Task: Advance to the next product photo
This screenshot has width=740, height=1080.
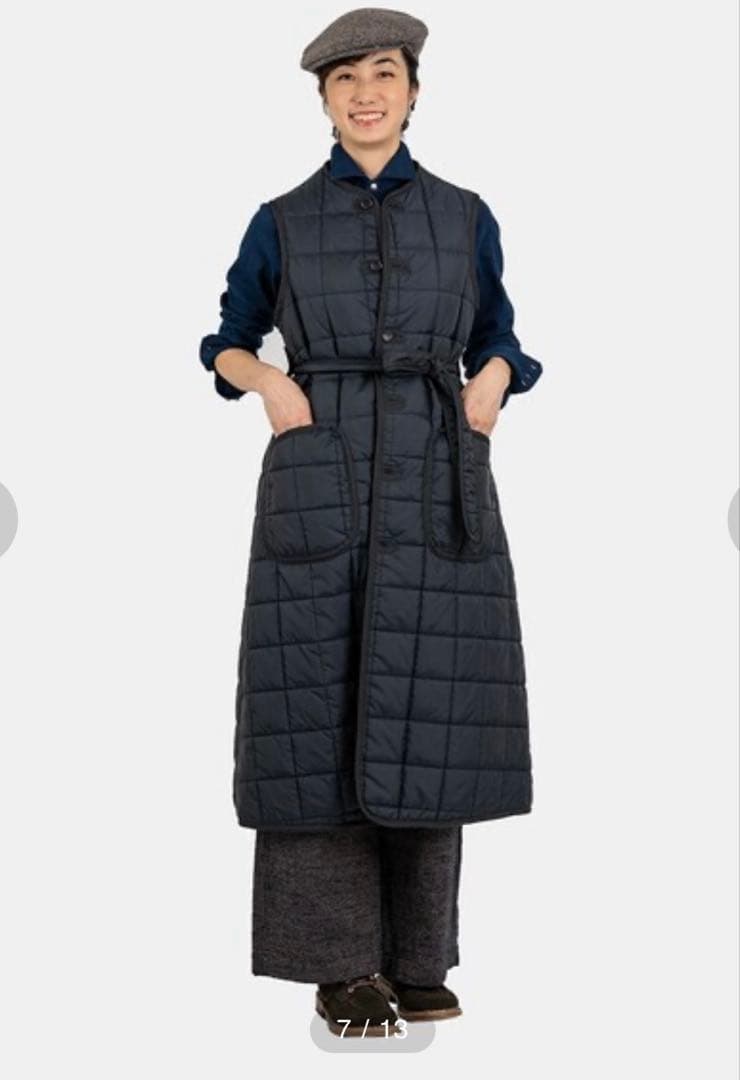Action: [734, 520]
